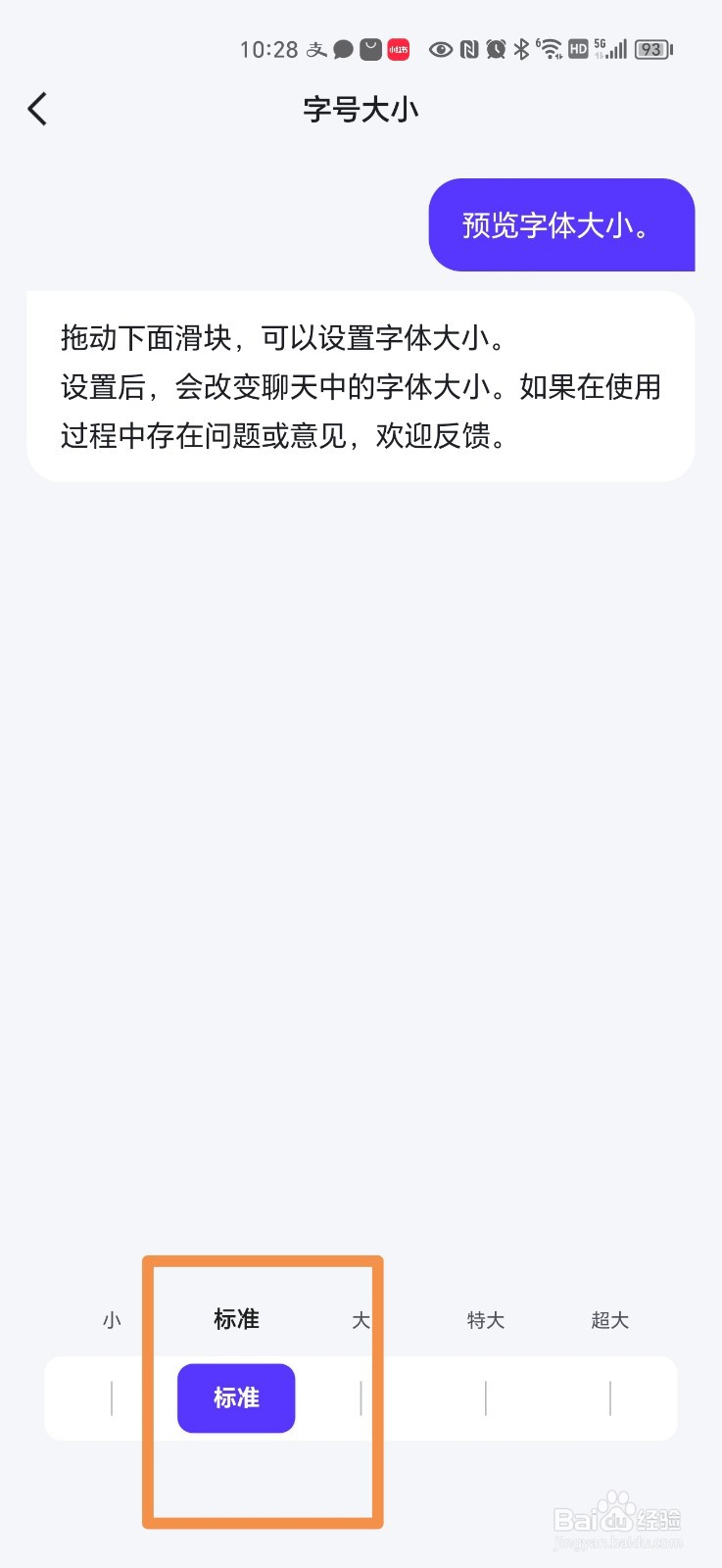The height and width of the screenshot is (1568, 722).
Task: Tap the purple 标准 slider thumb
Action: 236,1397
